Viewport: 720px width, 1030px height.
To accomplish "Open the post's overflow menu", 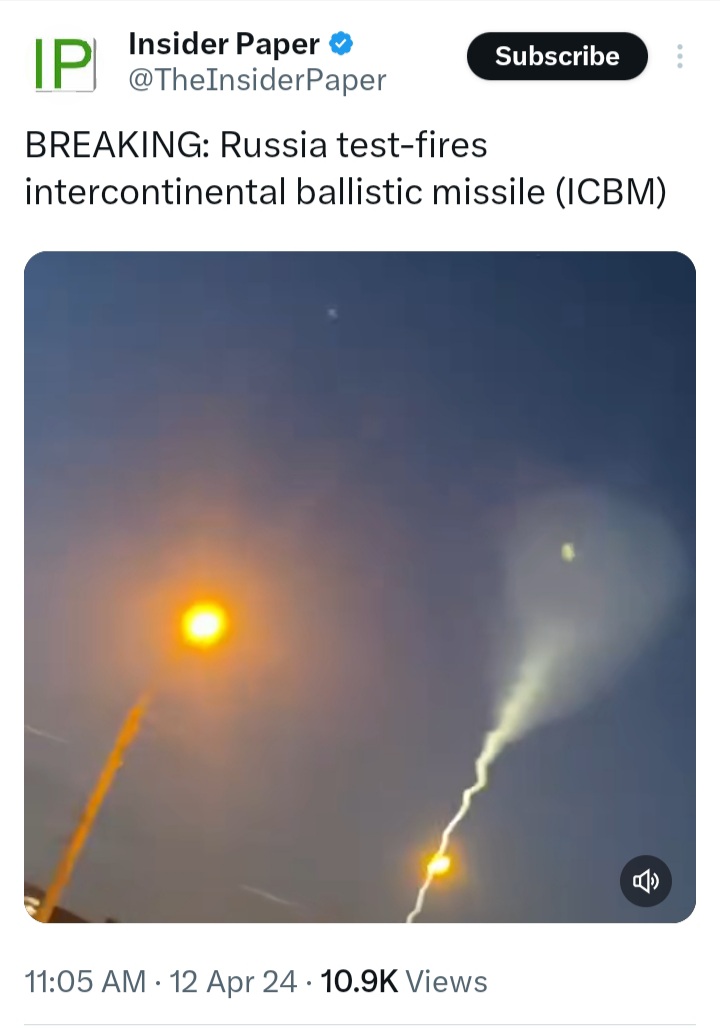I will 680,57.
